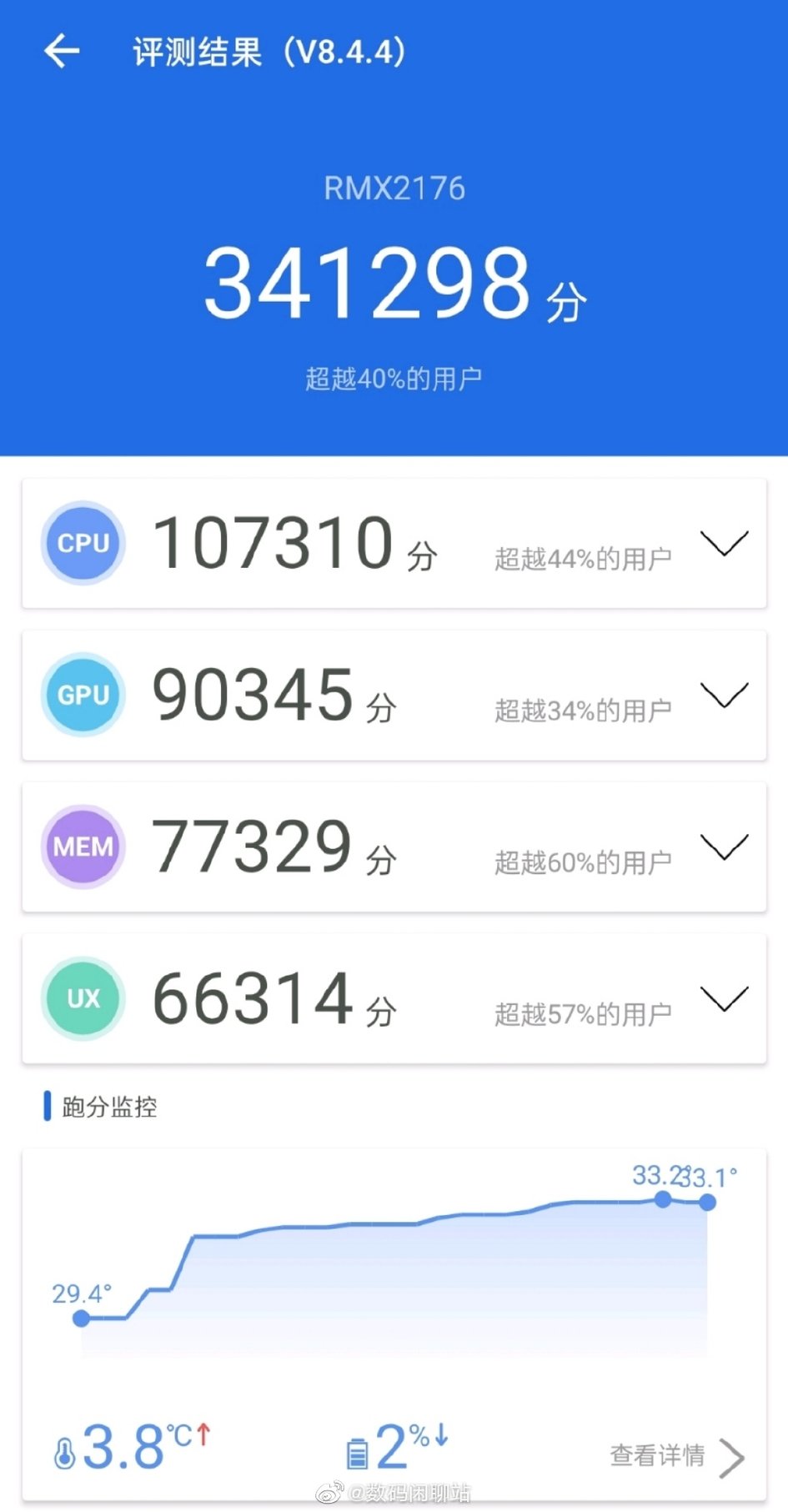The height and width of the screenshot is (1512, 788).
Task: Select the GPU score badge icon
Action: 82,695
